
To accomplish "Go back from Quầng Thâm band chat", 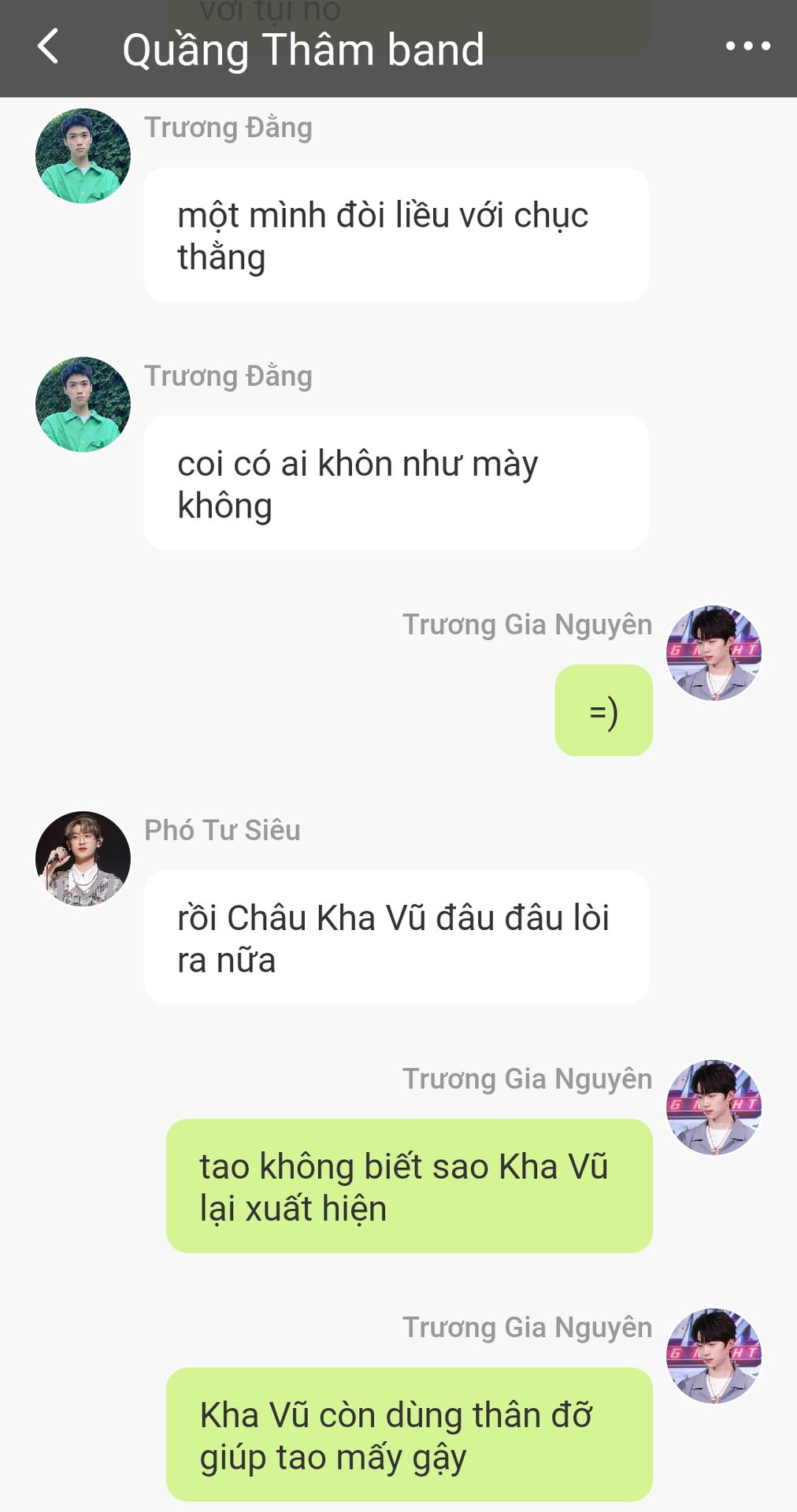I will point(49,47).
